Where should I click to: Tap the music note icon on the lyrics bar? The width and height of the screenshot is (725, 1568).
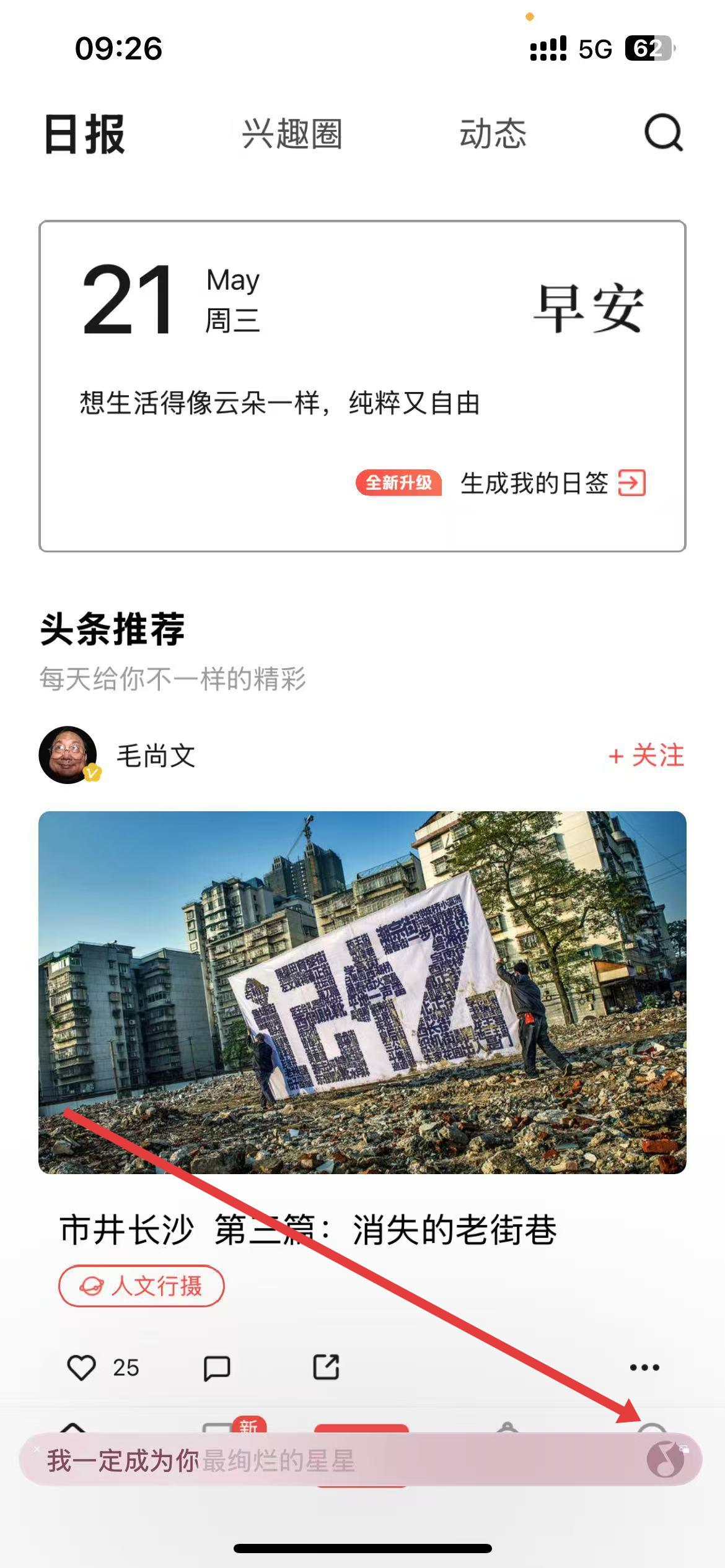pyautogui.click(x=665, y=1460)
